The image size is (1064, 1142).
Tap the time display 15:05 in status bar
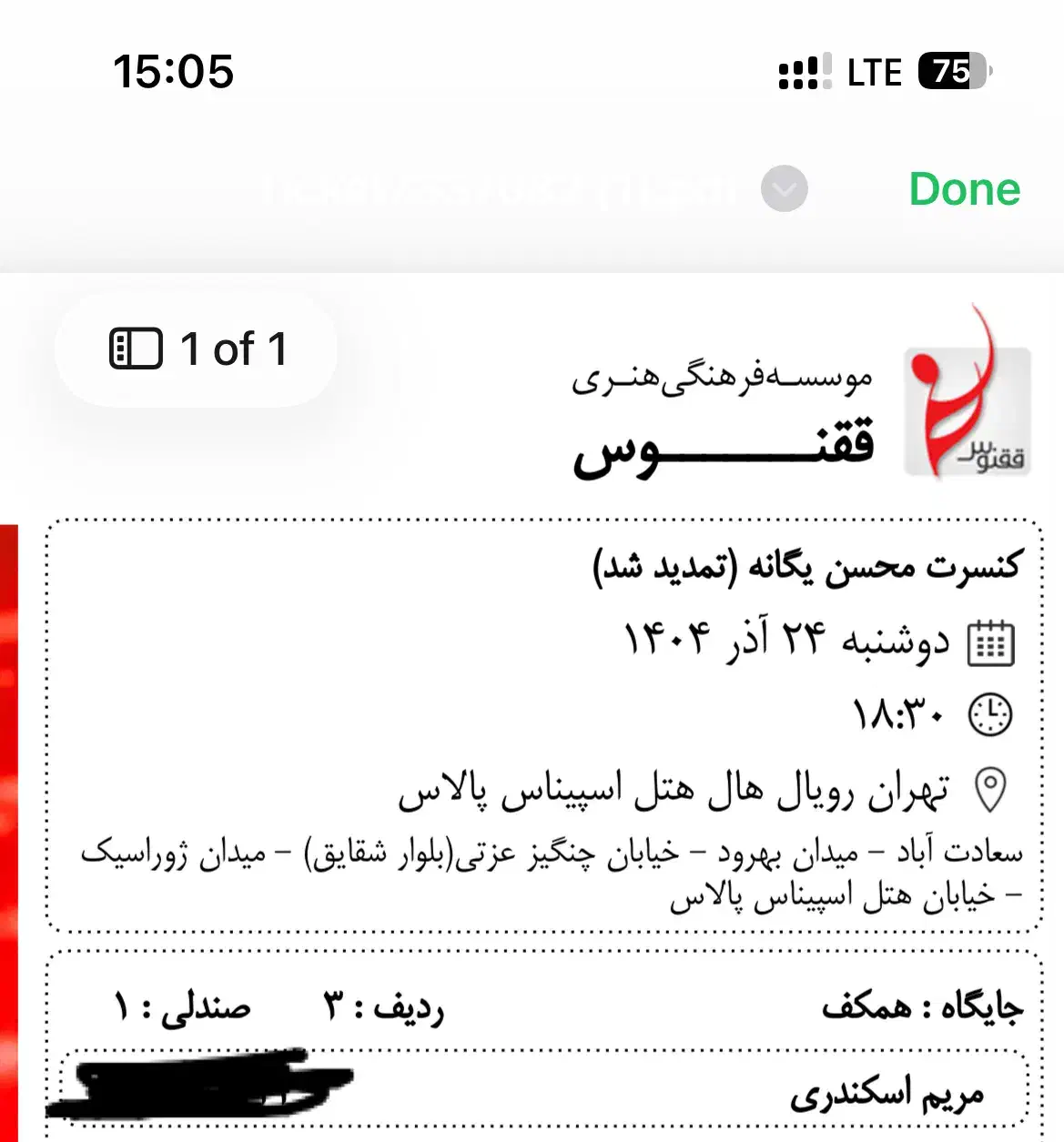pyautogui.click(x=173, y=72)
